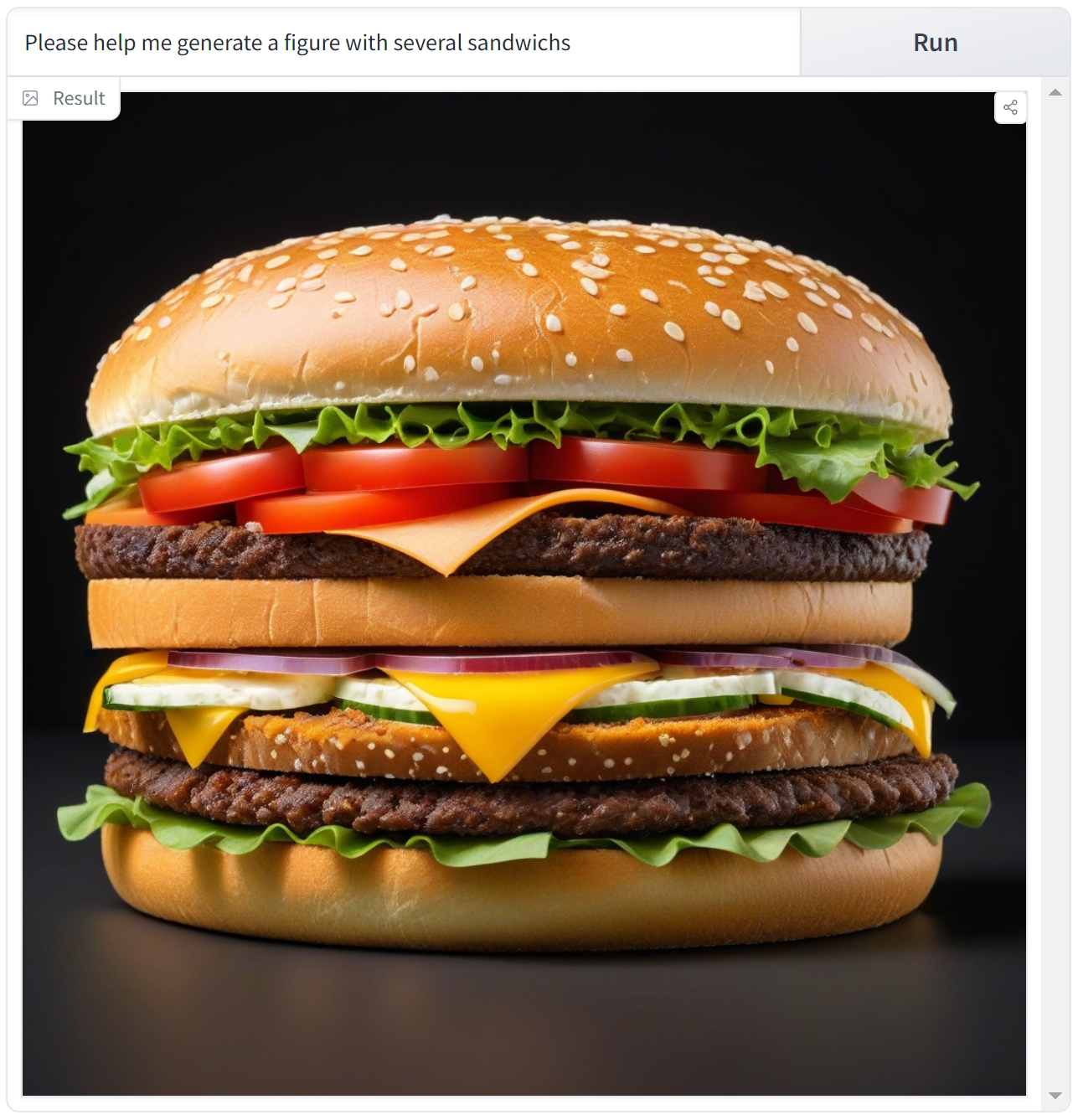Tap the Run button
This screenshot has width=1078, height=1120.
935,43
